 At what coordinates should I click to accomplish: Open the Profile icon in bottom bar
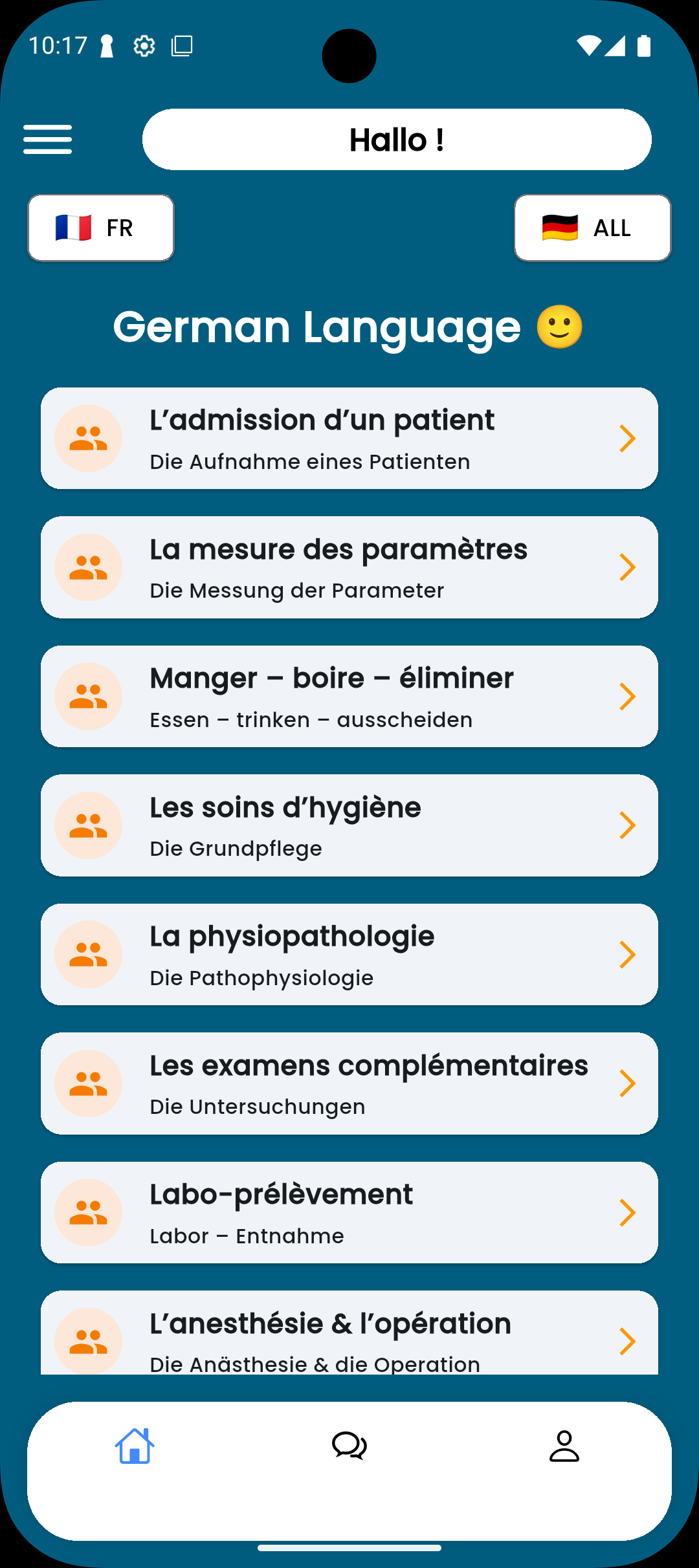click(x=564, y=1447)
